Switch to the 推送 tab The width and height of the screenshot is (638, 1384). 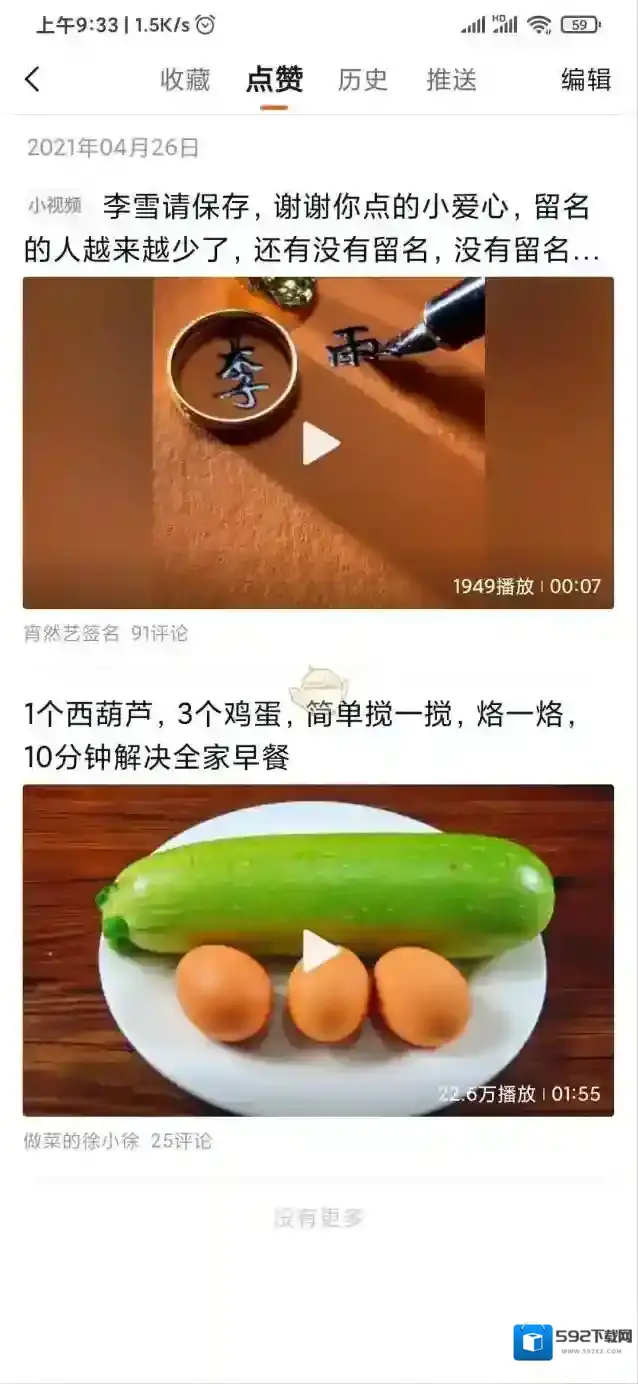(451, 80)
